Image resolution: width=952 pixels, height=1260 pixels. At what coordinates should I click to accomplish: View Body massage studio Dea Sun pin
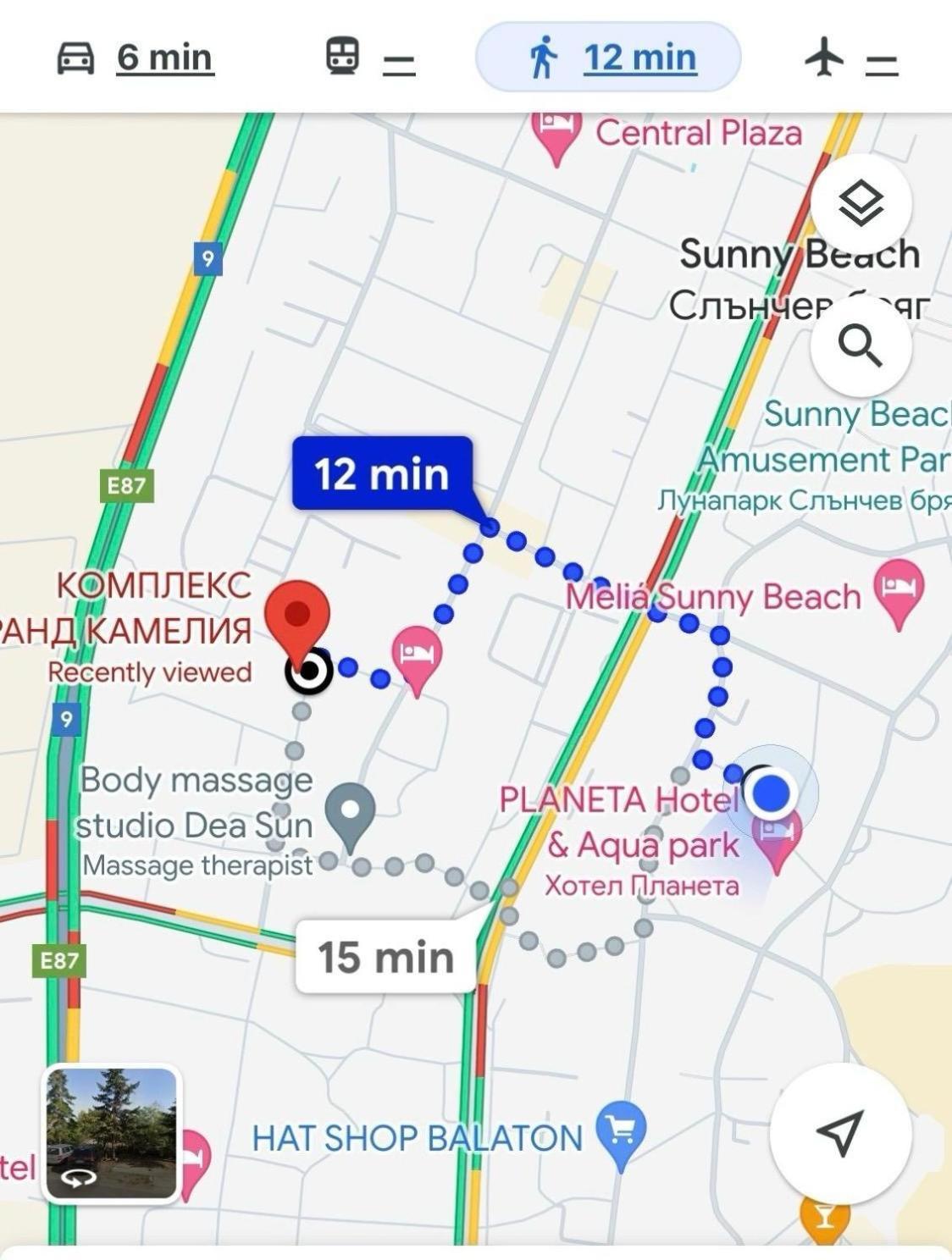[x=351, y=813]
